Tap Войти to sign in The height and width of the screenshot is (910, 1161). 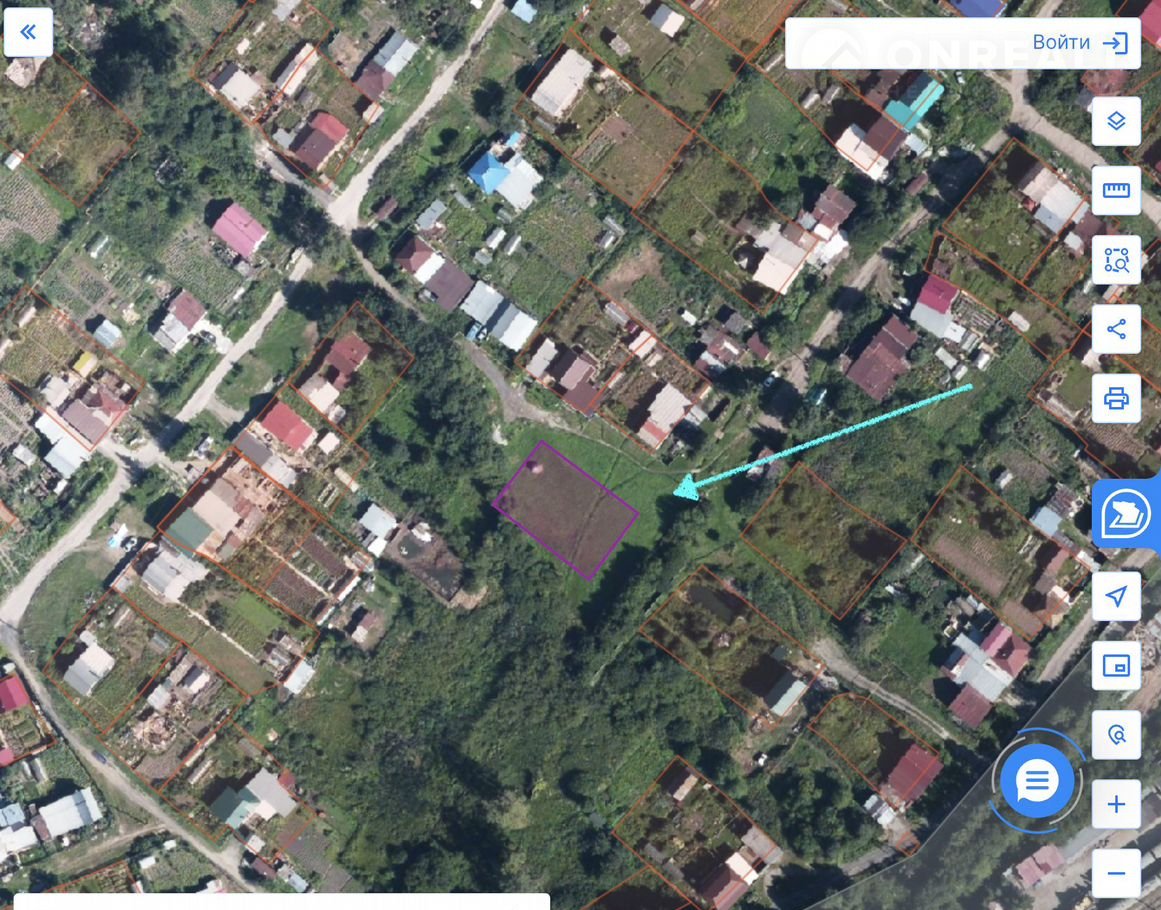point(1079,43)
